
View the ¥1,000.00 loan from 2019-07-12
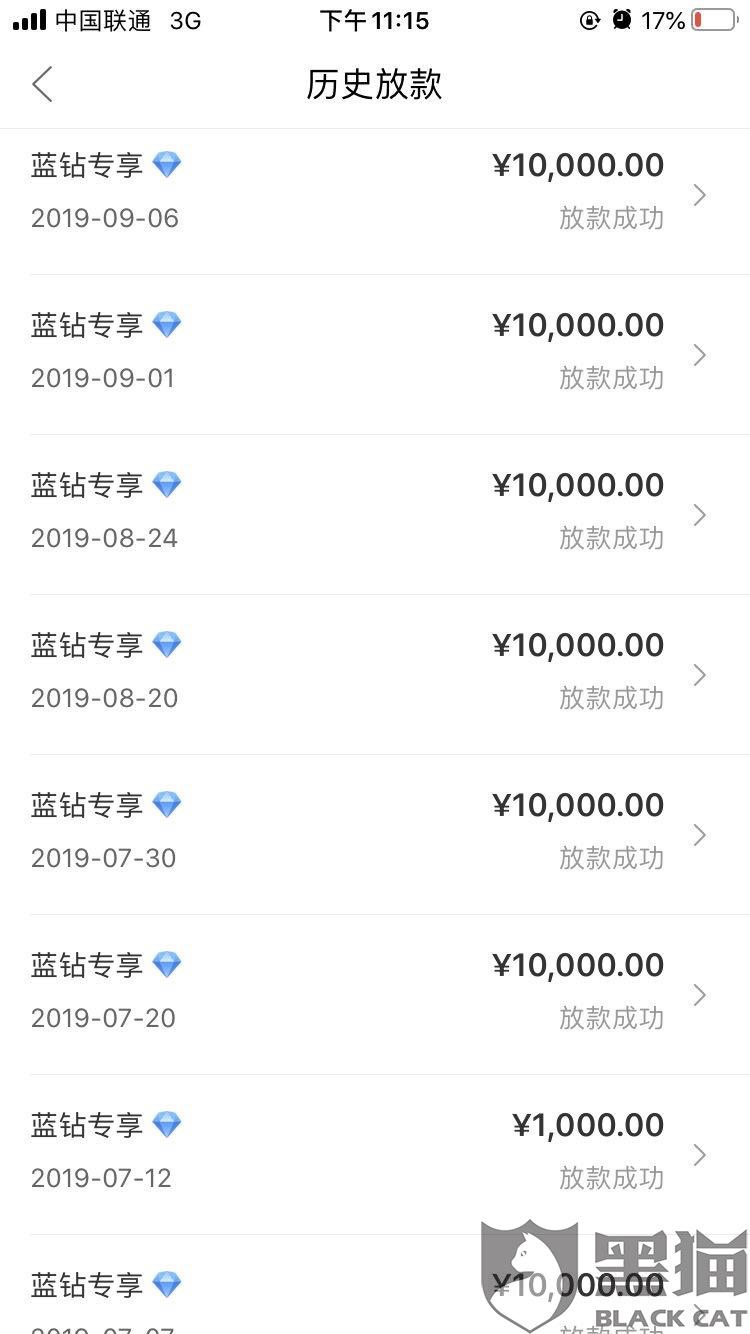tap(375, 1154)
